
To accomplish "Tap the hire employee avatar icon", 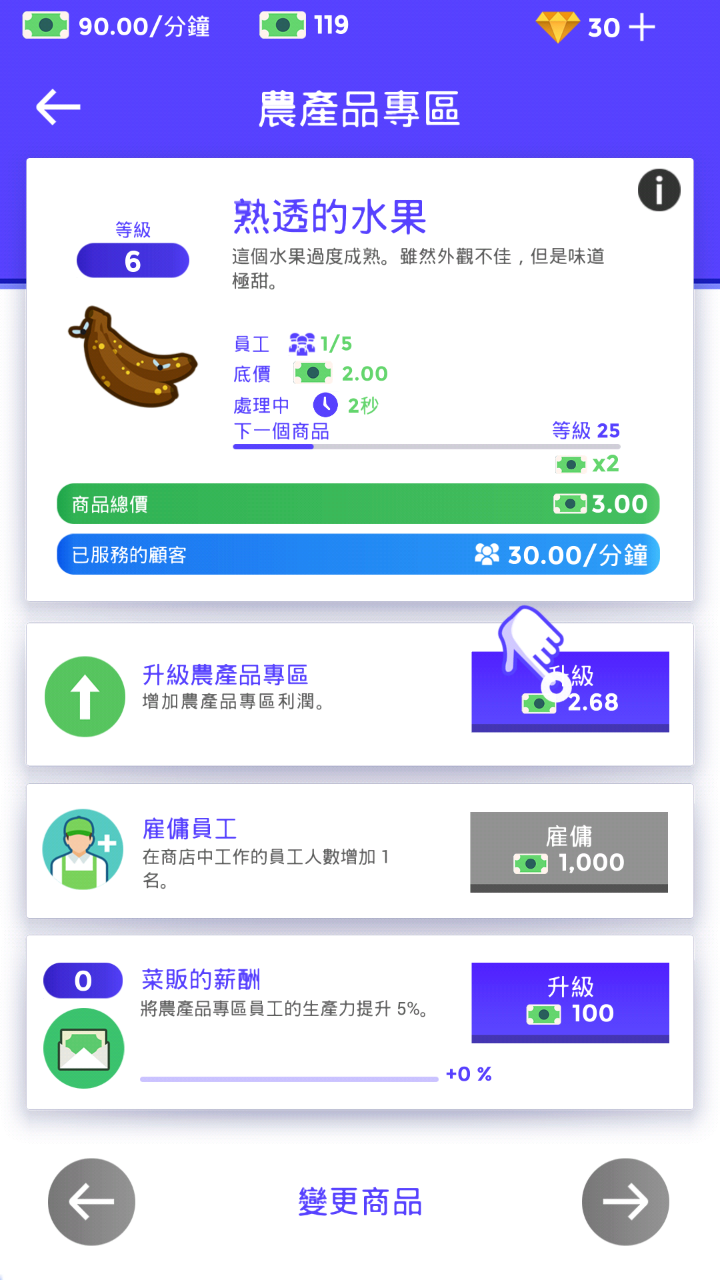I will (84, 852).
